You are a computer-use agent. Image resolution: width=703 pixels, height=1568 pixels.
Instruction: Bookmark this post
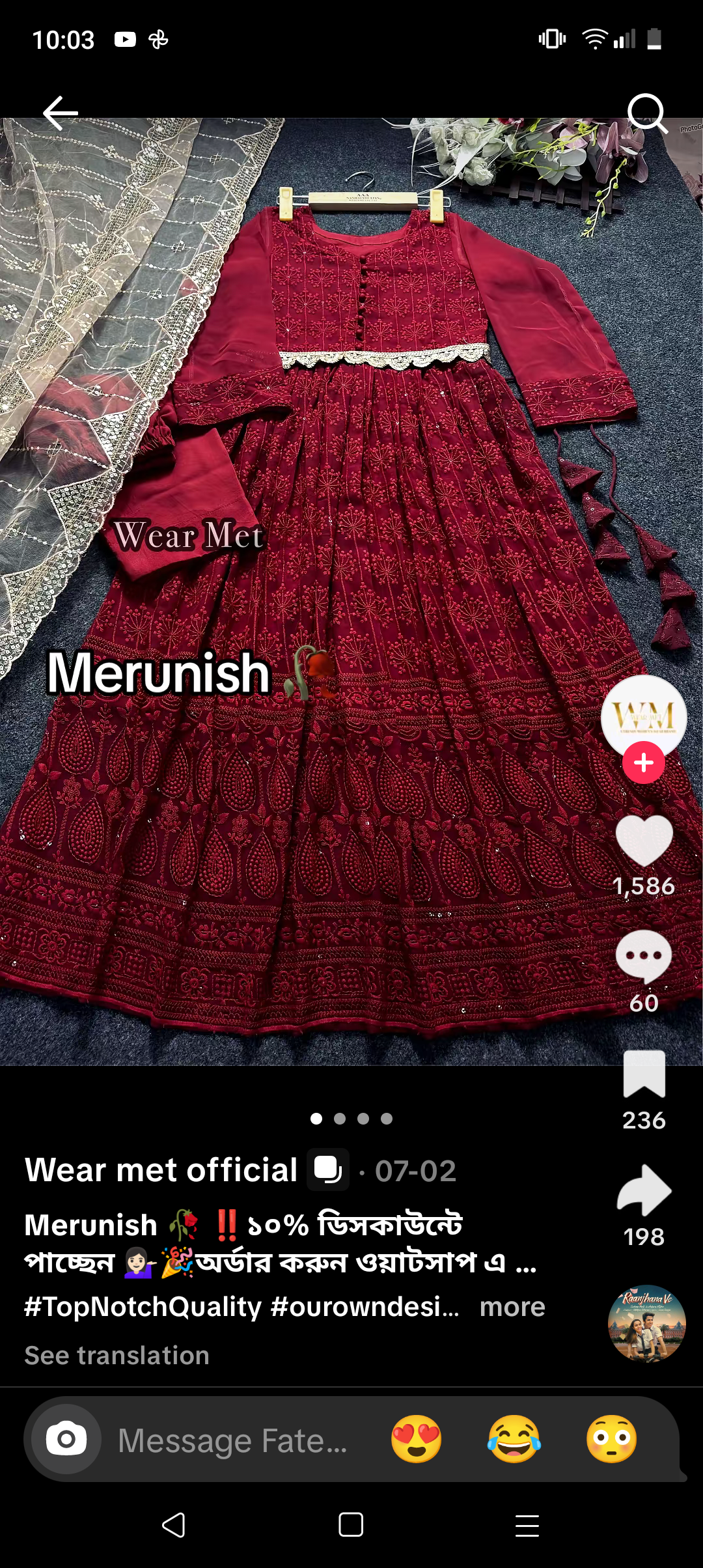tap(644, 1074)
